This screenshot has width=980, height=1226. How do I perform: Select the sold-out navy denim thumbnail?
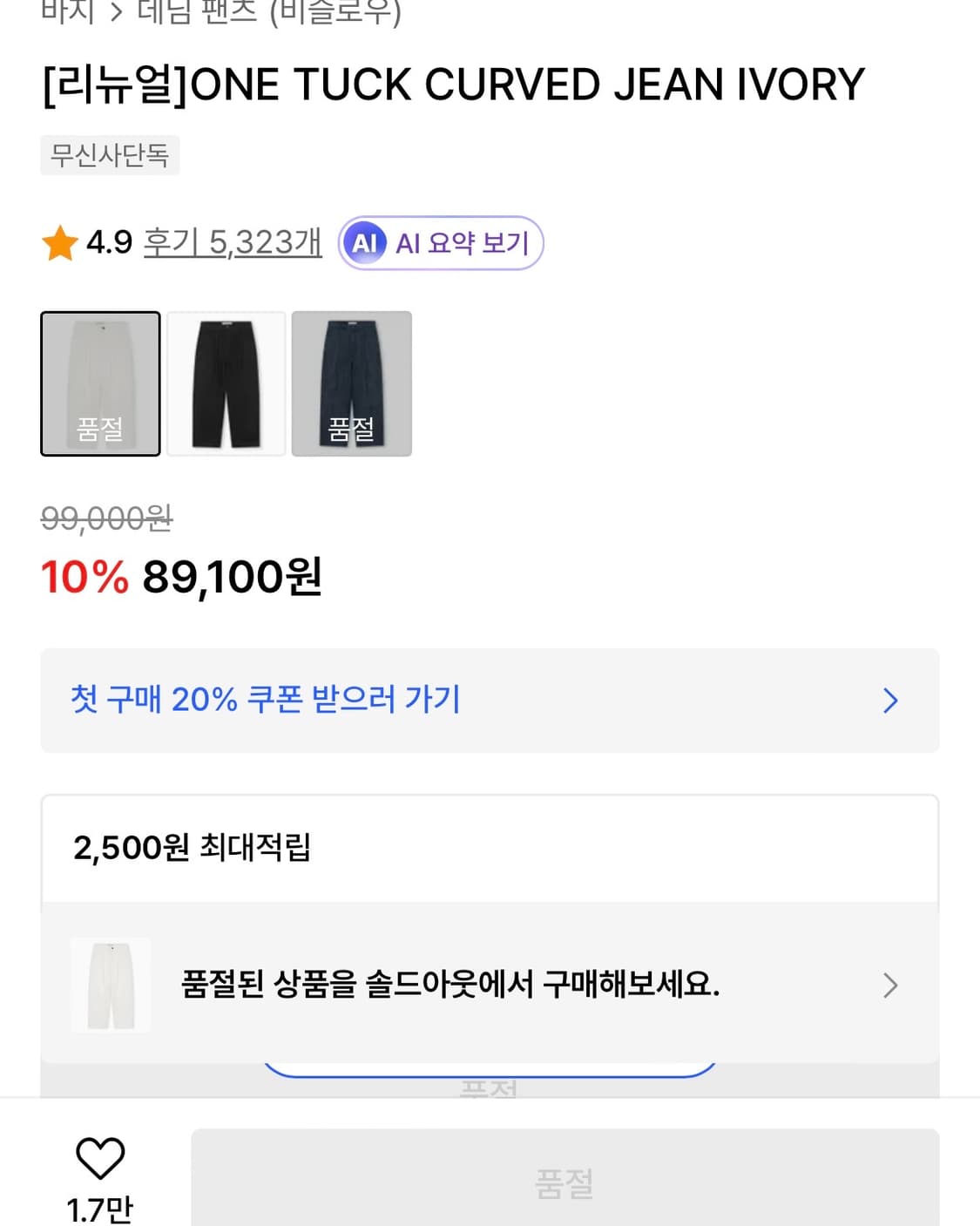point(352,383)
